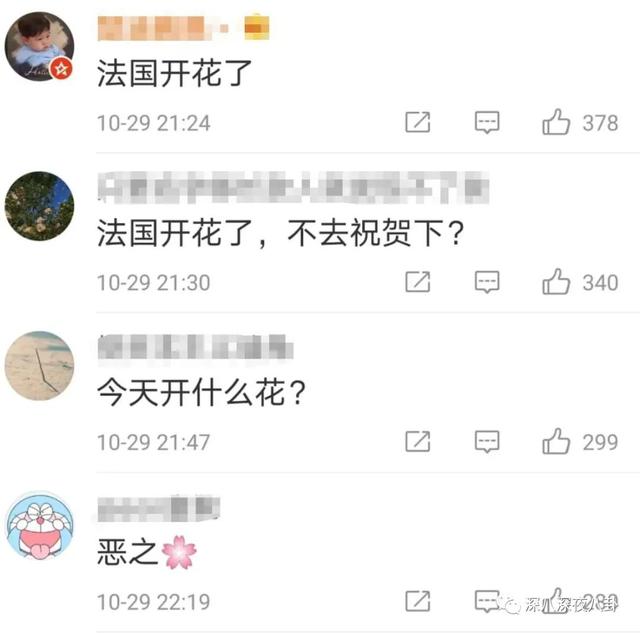Share the "恶之" comment from 22:19
The image size is (640, 633).
coord(417,601)
